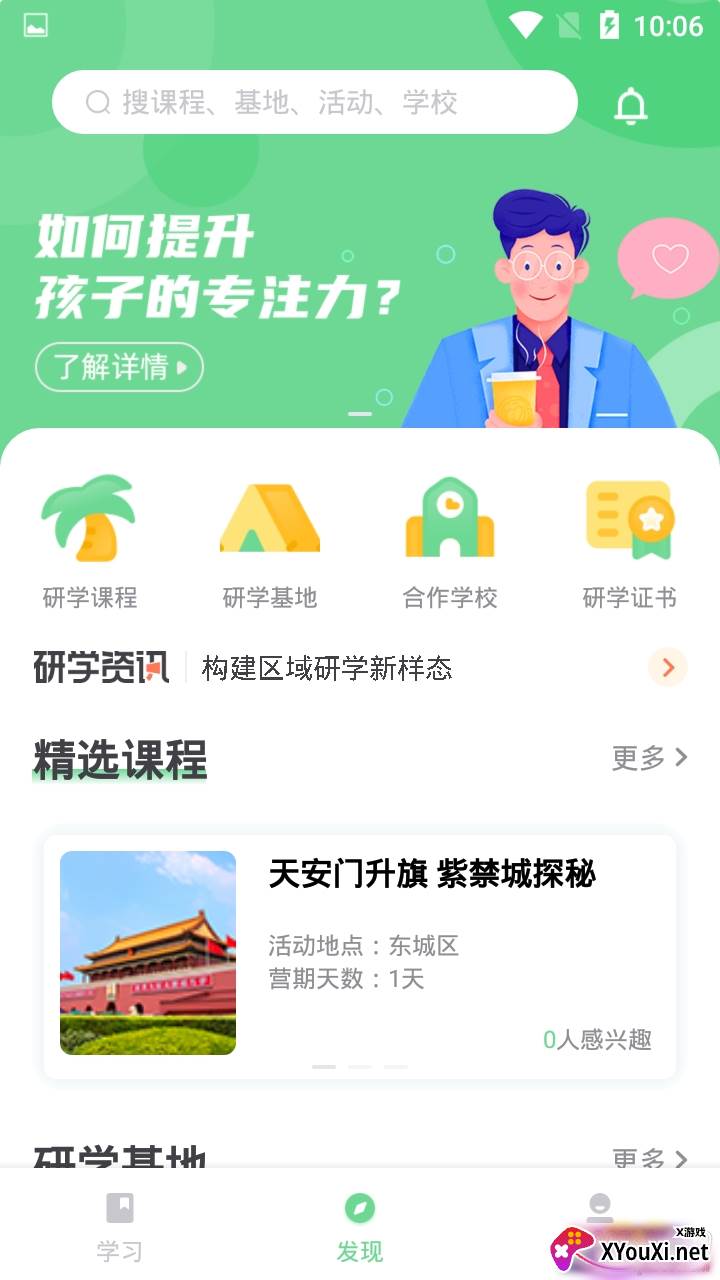Tap the orange arrow next to 研学资讯
Screen dimensions: 720x1280
(x=668, y=667)
